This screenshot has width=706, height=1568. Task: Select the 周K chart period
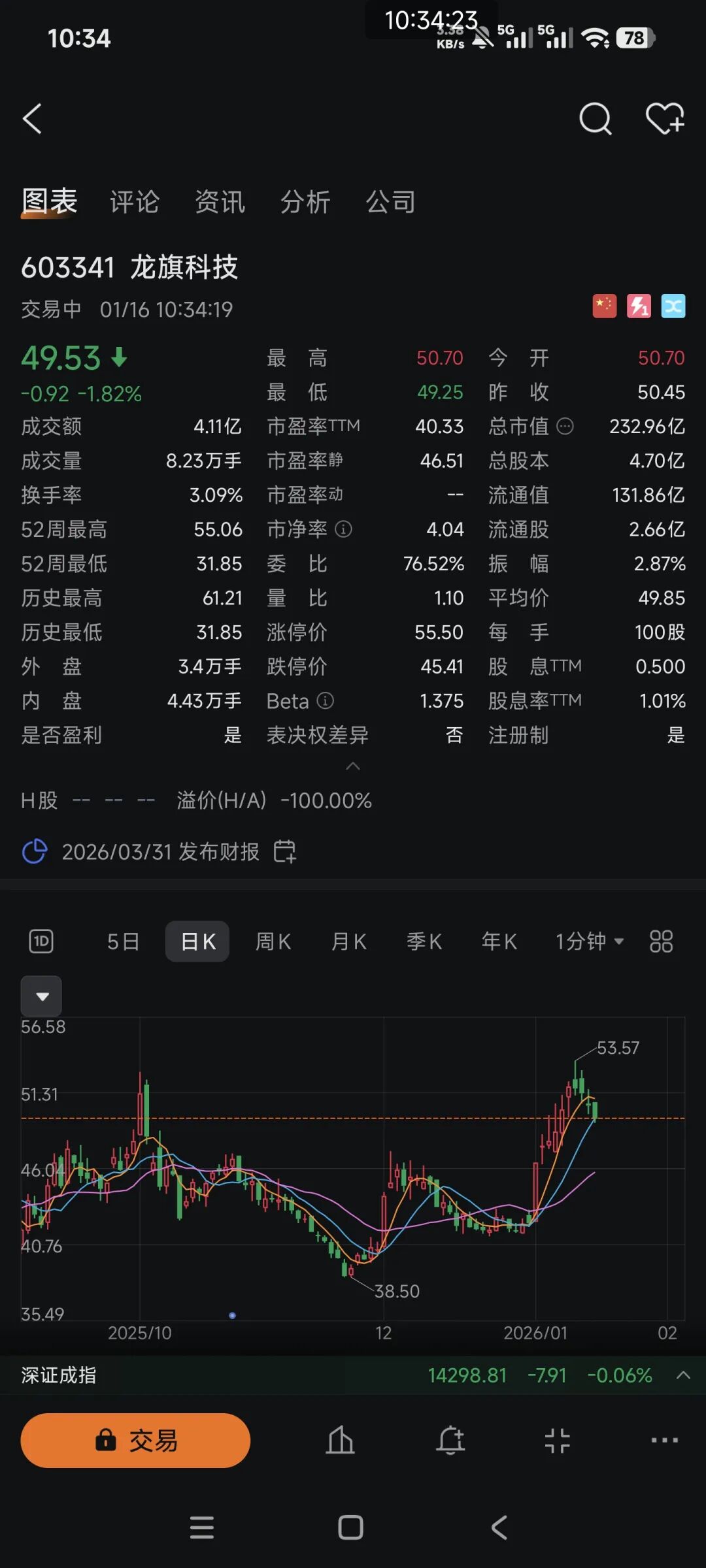tap(273, 941)
